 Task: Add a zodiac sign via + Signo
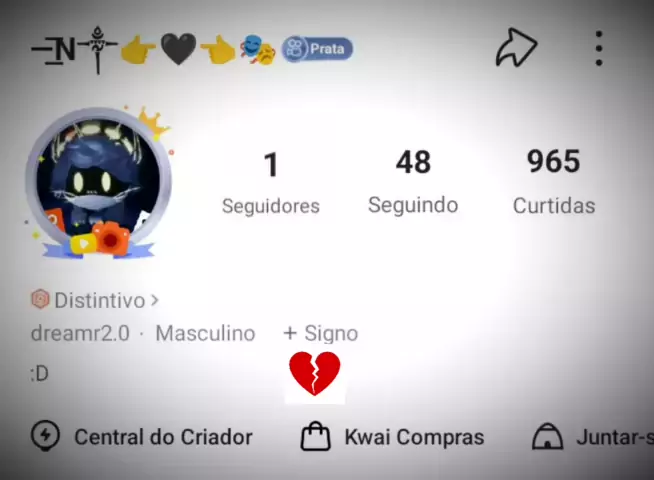(x=320, y=333)
